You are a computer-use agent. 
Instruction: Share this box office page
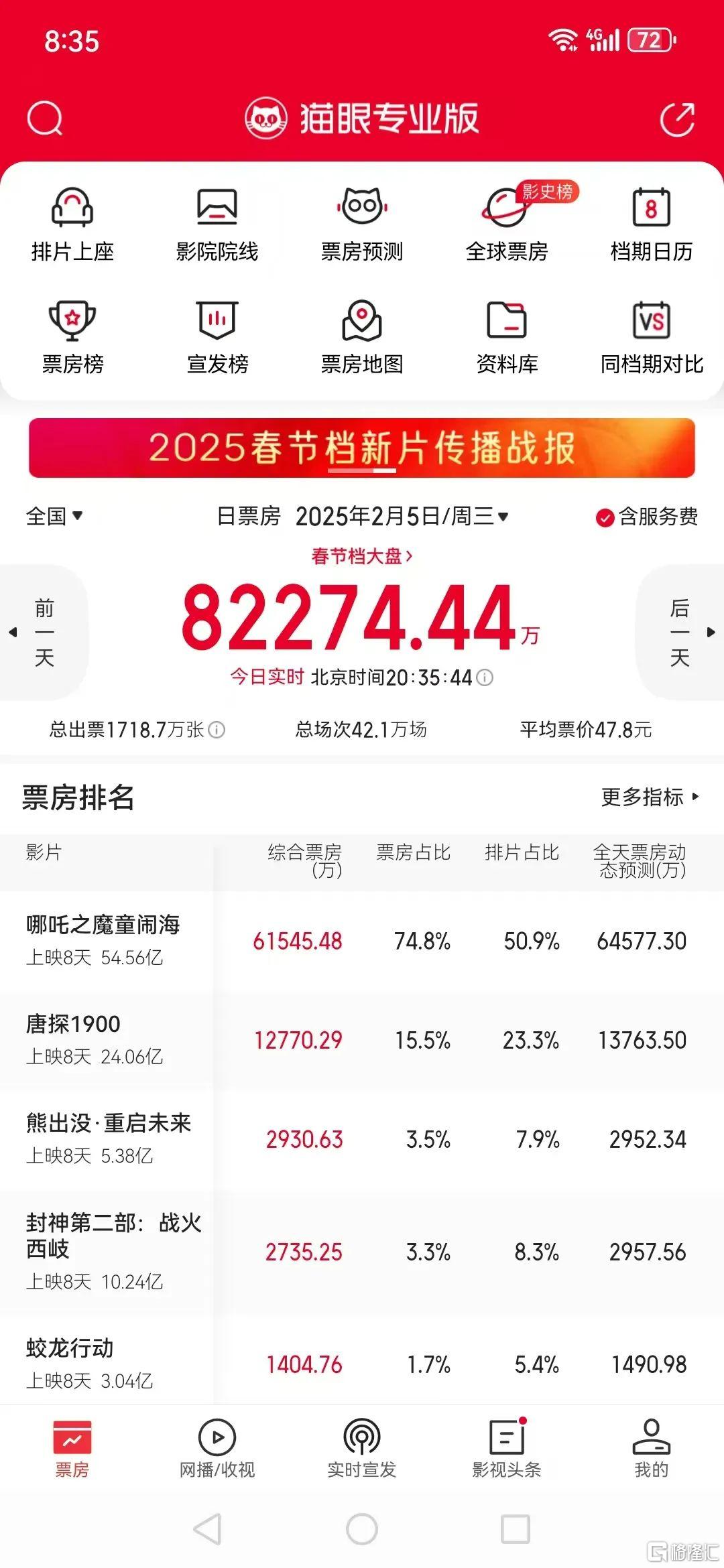click(677, 119)
